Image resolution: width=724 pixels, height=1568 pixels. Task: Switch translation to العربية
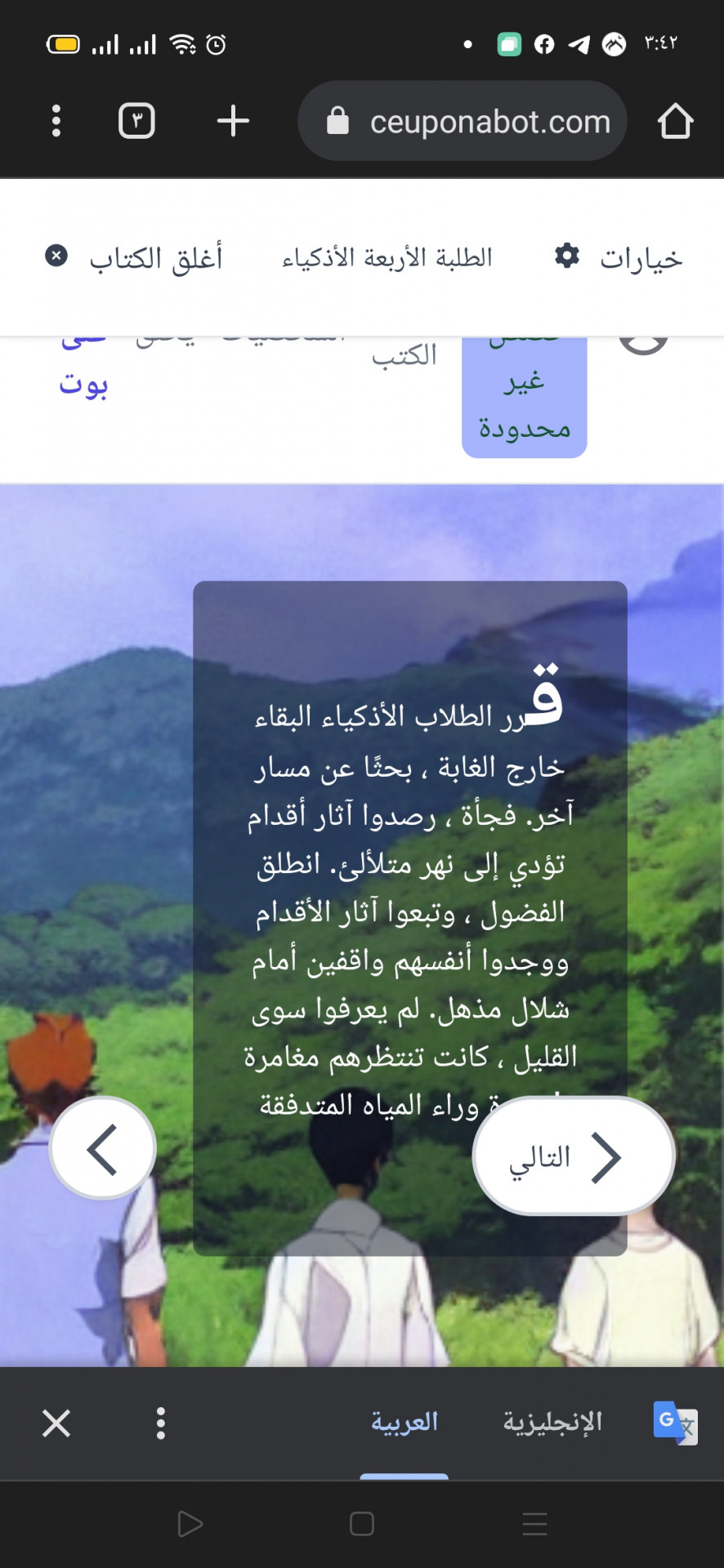tap(404, 1422)
